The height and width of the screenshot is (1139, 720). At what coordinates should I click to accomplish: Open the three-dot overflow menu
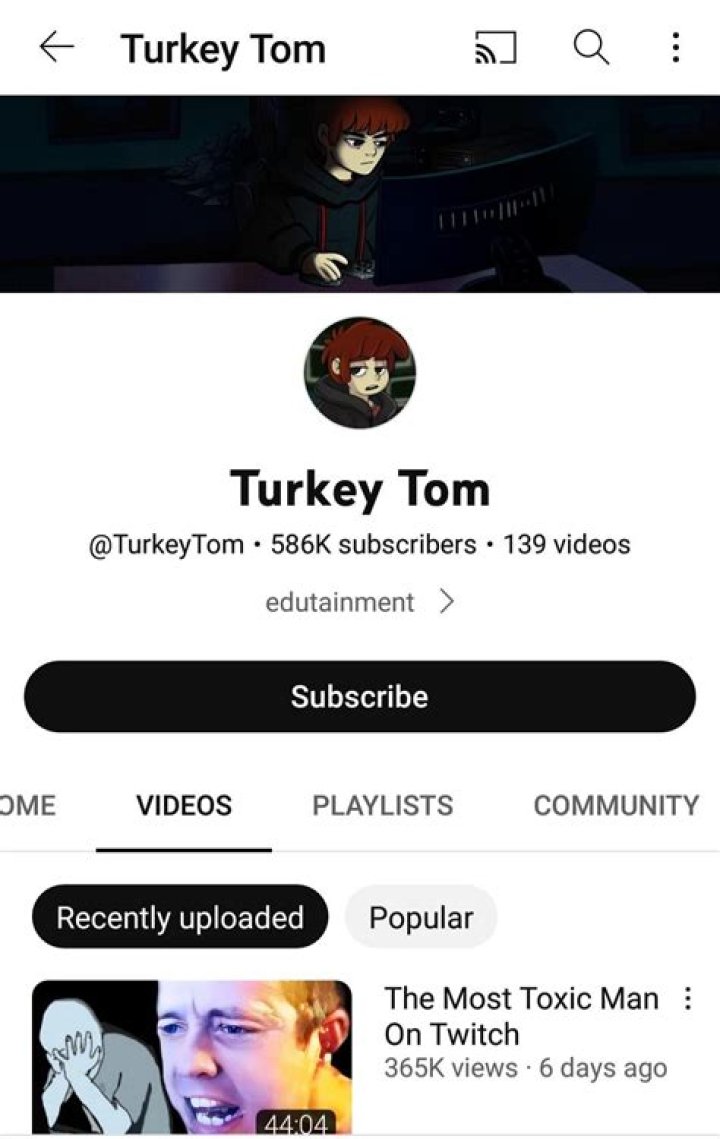pyautogui.click(x=676, y=47)
